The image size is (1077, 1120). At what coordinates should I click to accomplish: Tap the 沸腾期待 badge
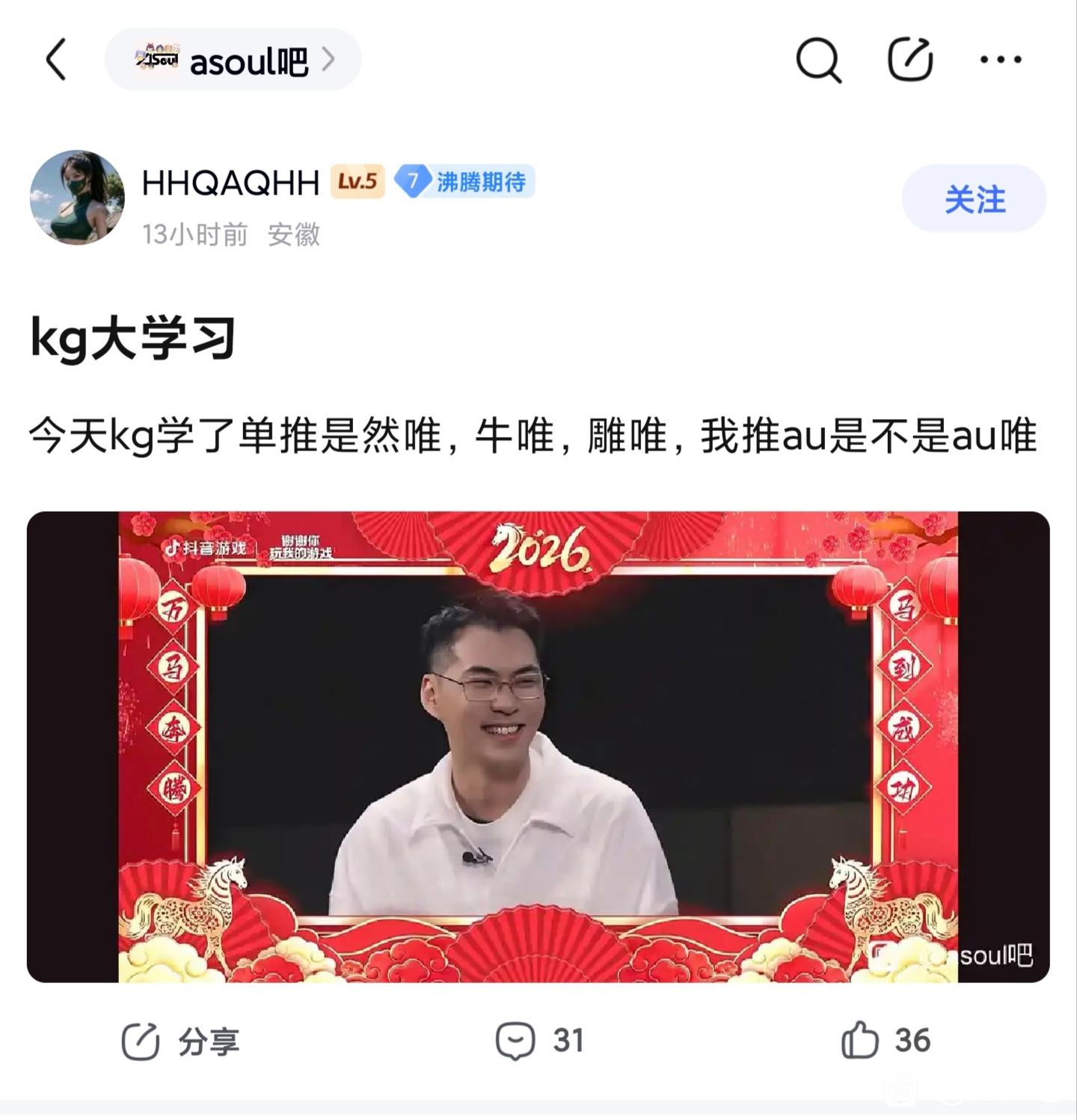[x=464, y=182]
